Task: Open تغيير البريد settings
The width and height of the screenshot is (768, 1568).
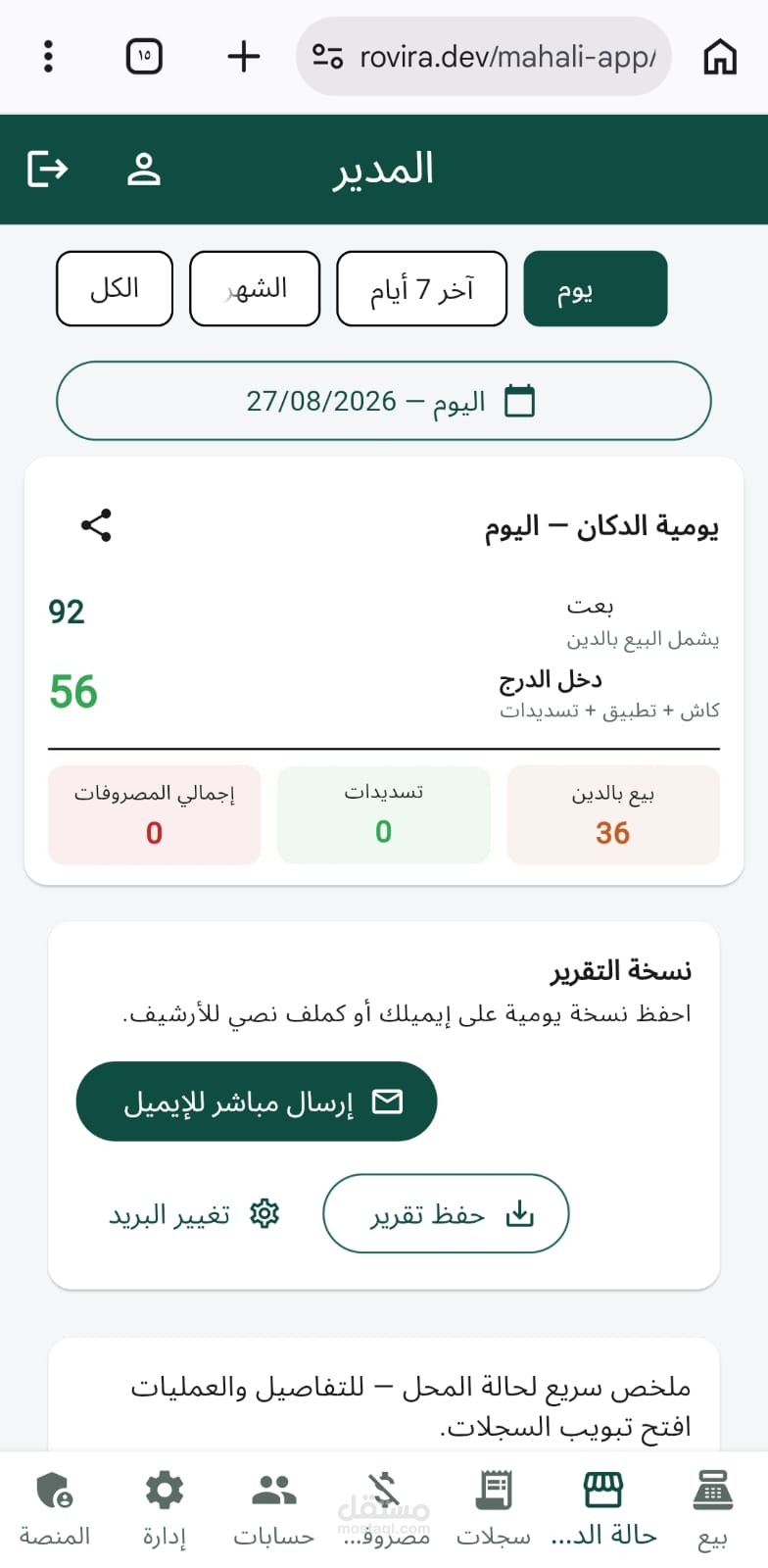Action: click(x=194, y=1214)
